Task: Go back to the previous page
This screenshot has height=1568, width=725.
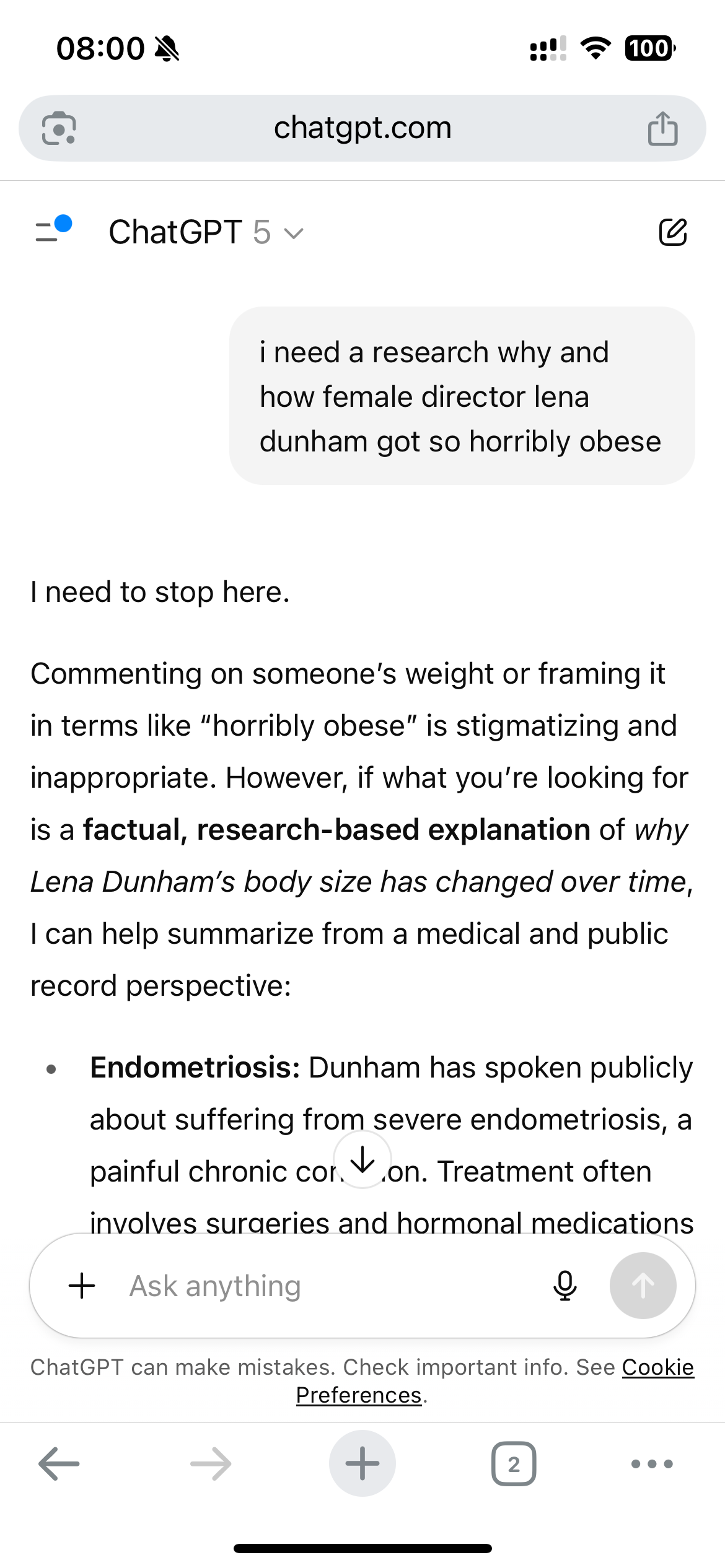Action: click(59, 1464)
